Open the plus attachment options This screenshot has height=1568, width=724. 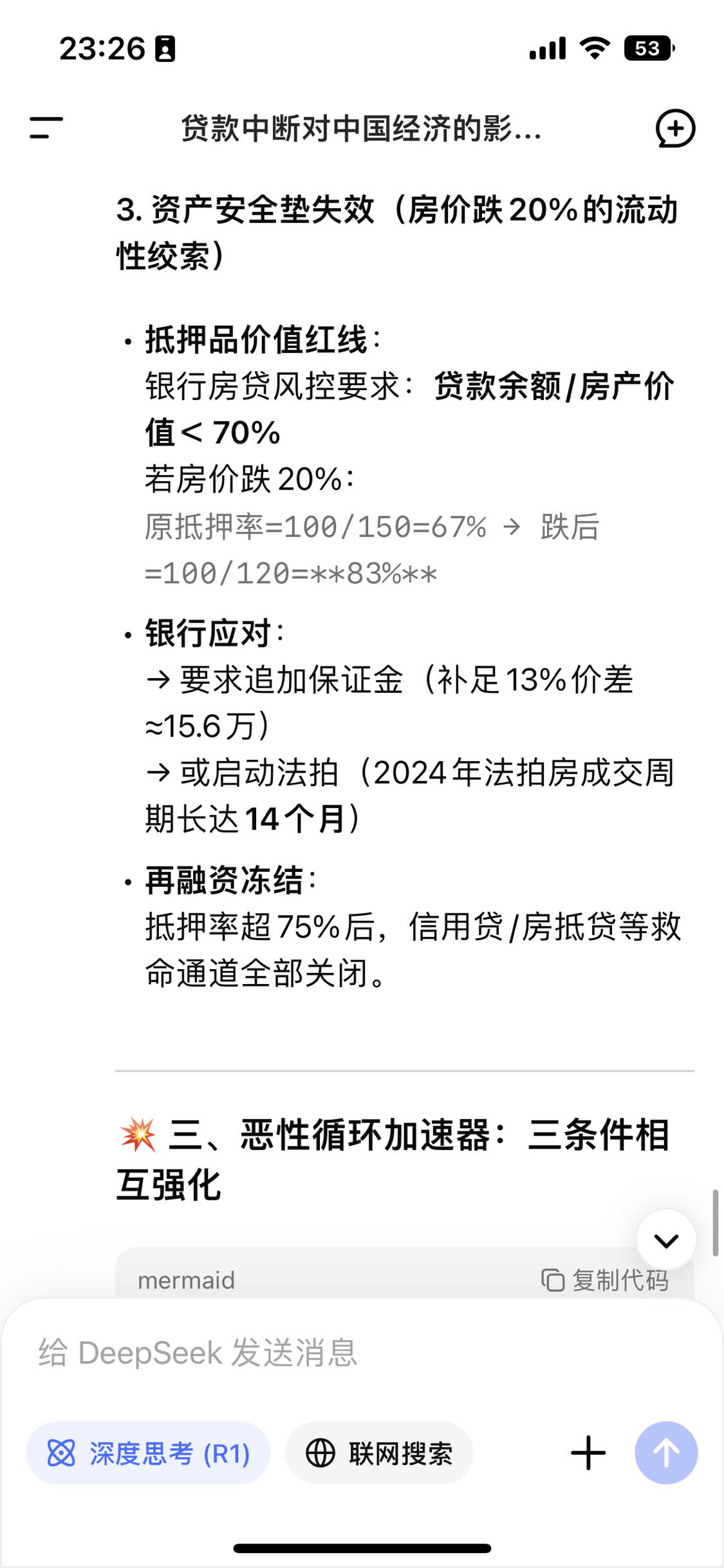588,1453
